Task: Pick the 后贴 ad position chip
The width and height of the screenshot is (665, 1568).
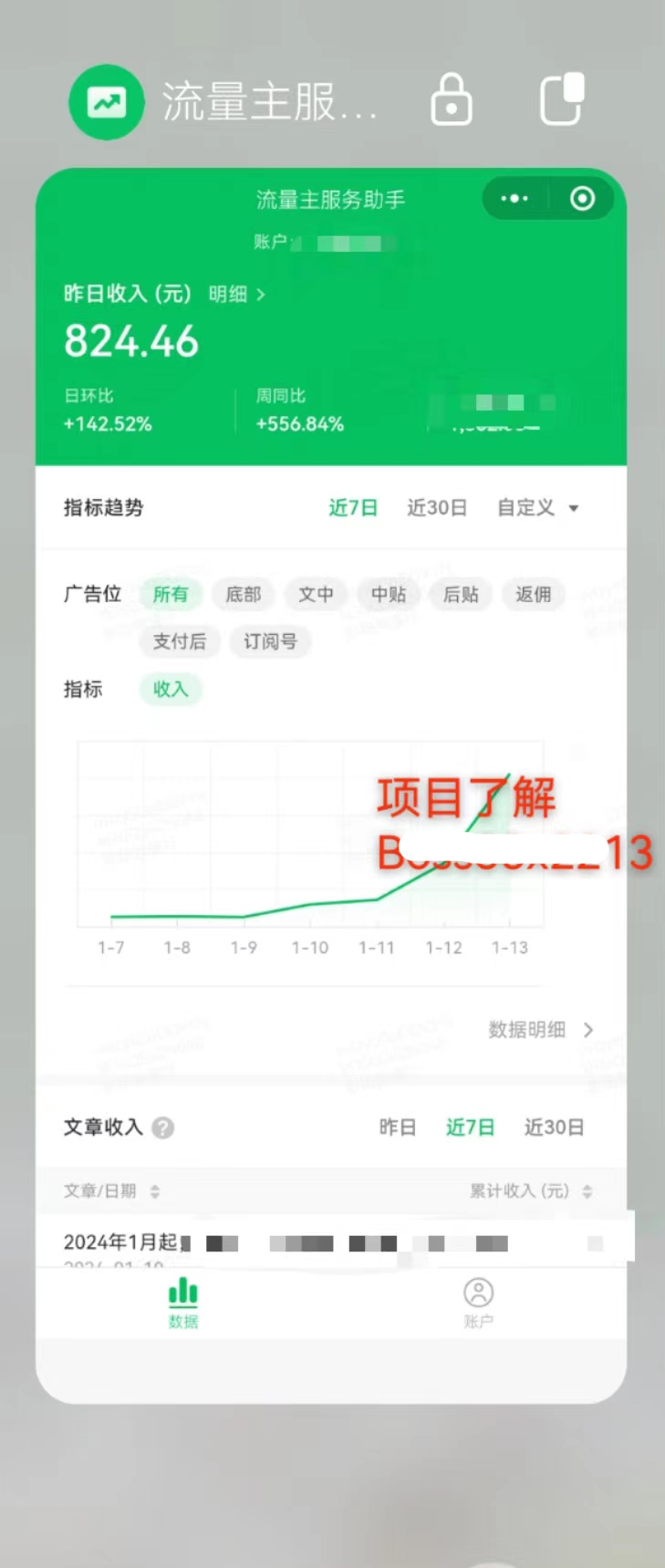Action: [461, 595]
